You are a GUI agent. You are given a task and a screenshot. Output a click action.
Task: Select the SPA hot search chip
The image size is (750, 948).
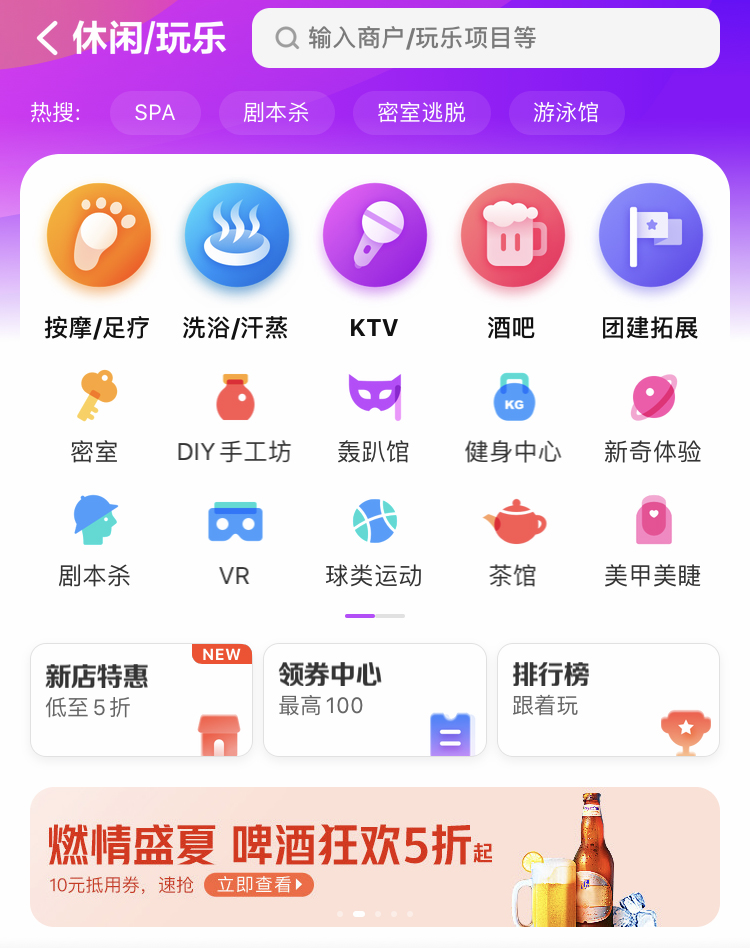(x=155, y=113)
